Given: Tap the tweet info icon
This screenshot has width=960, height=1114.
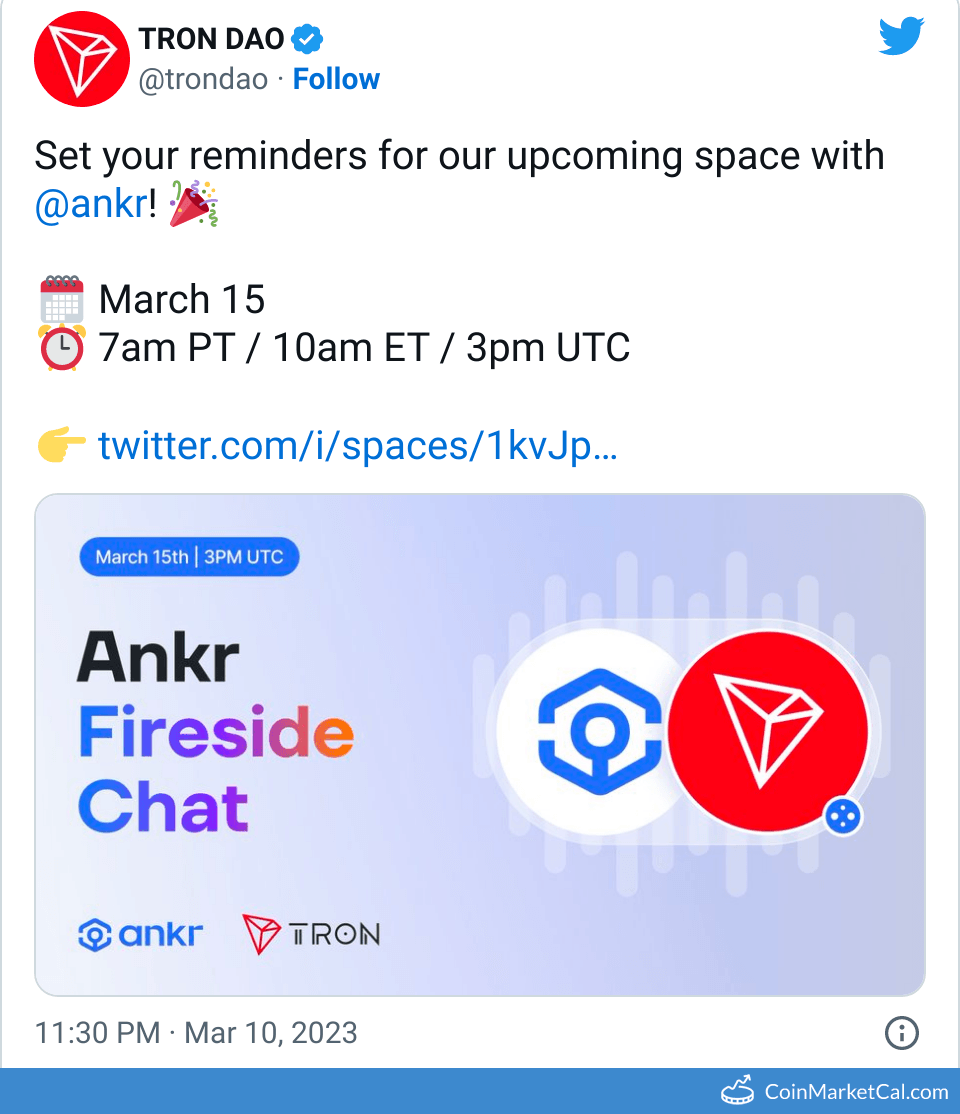Looking at the screenshot, I should pos(902,1032).
